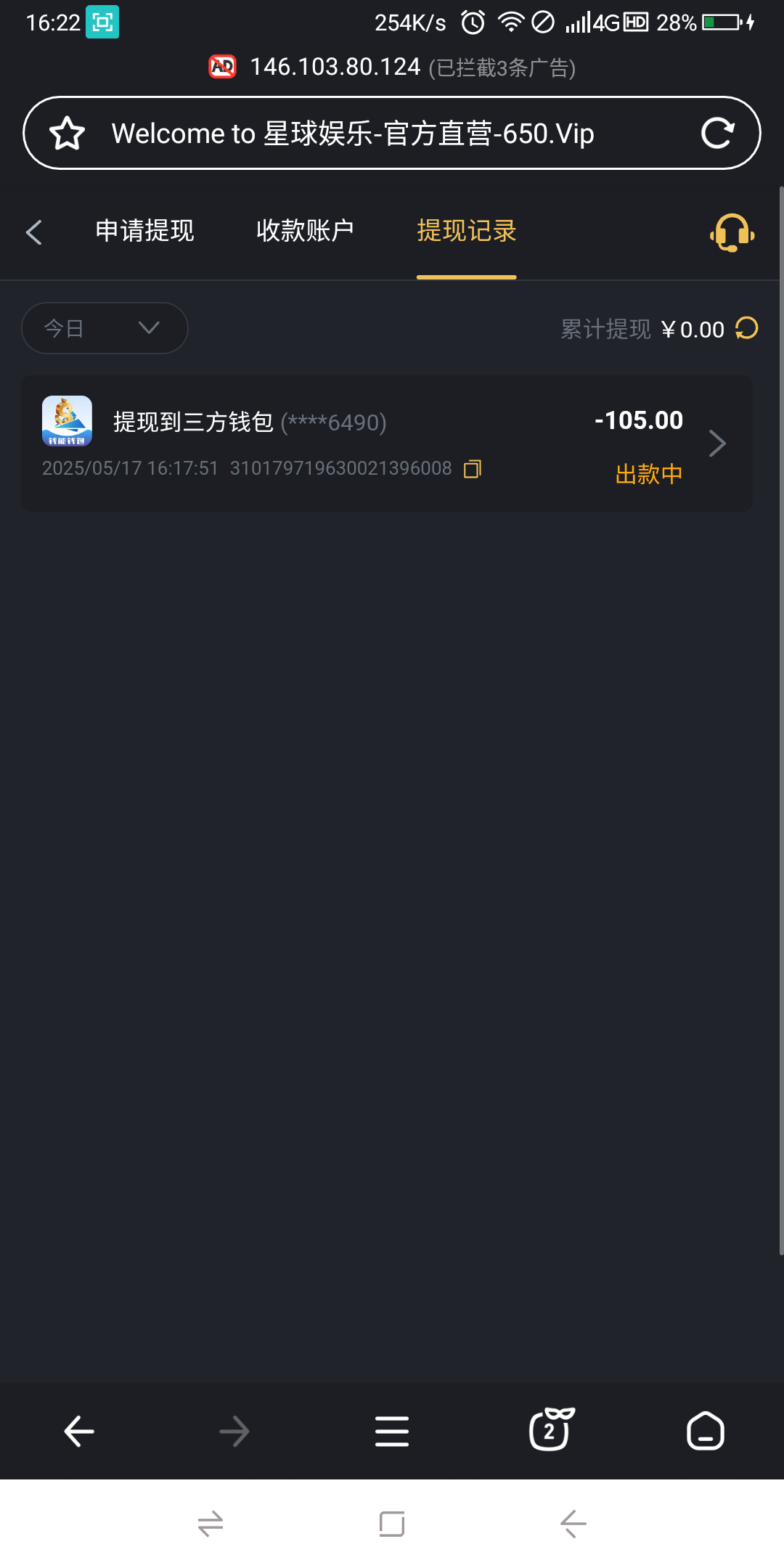Reload the page in the address bar
The height and width of the screenshot is (1568, 784).
click(x=717, y=134)
